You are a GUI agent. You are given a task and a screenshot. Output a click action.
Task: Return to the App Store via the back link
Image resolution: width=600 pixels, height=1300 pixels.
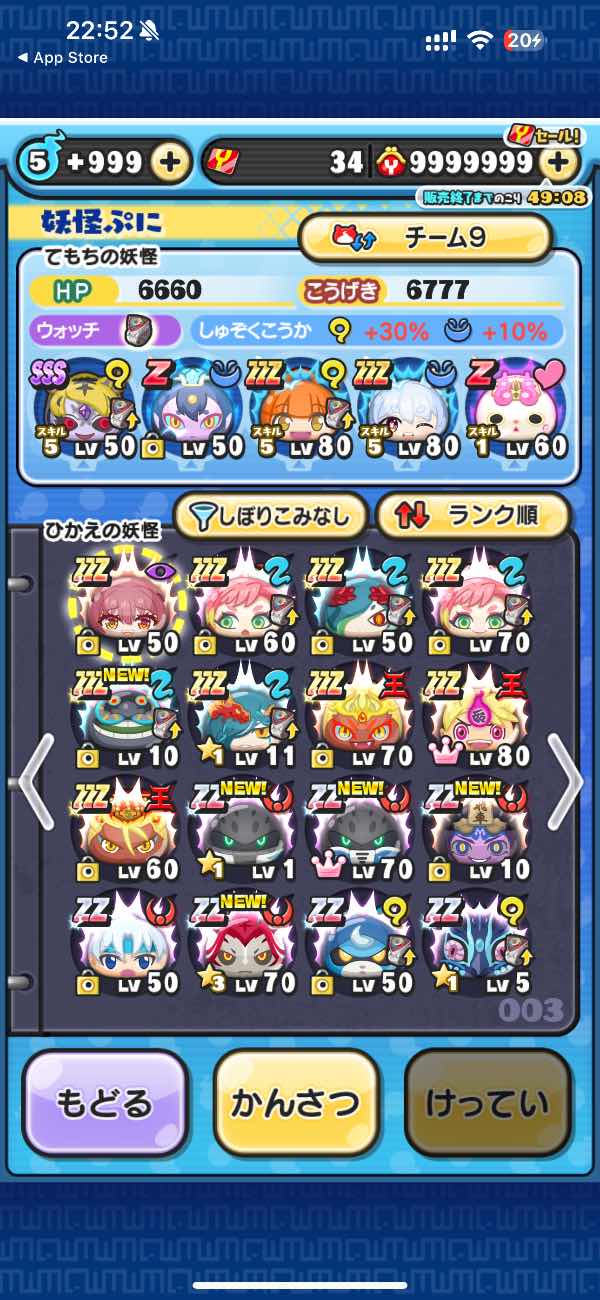point(62,58)
